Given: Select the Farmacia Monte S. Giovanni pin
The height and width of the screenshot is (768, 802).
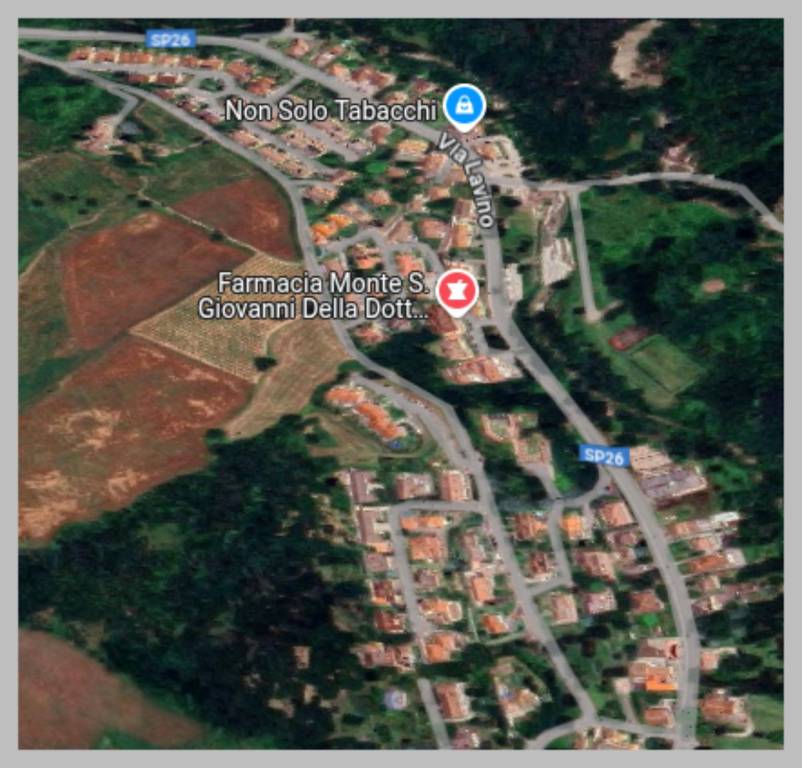Looking at the screenshot, I should (456, 290).
